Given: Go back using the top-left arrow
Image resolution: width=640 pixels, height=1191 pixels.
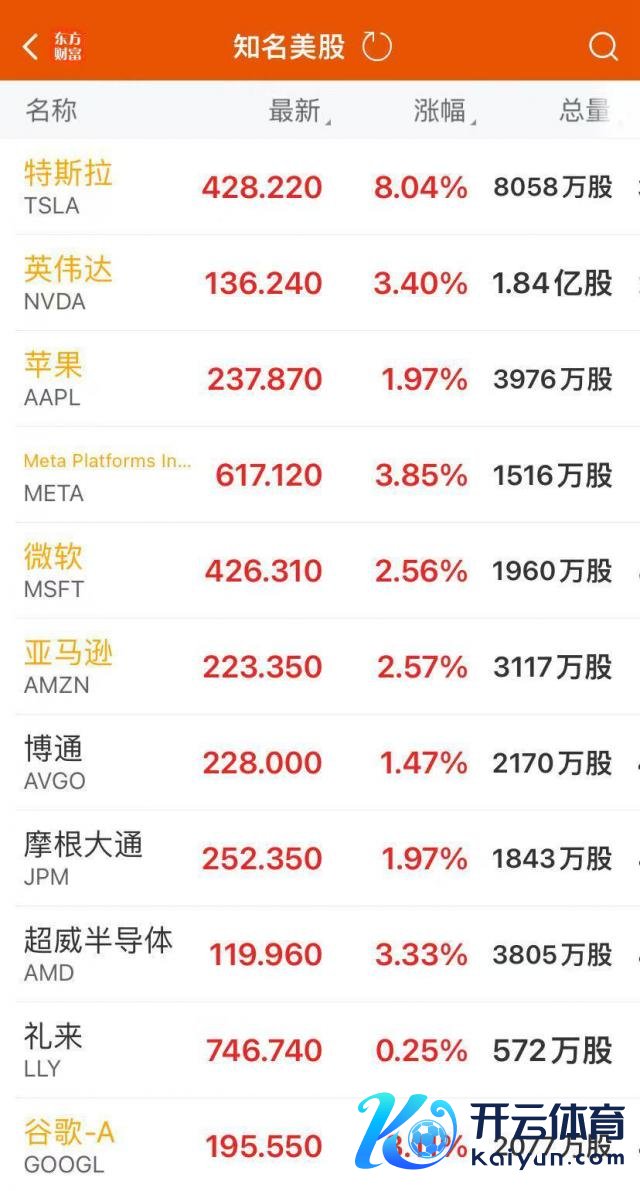Looking at the screenshot, I should click(x=32, y=46).
